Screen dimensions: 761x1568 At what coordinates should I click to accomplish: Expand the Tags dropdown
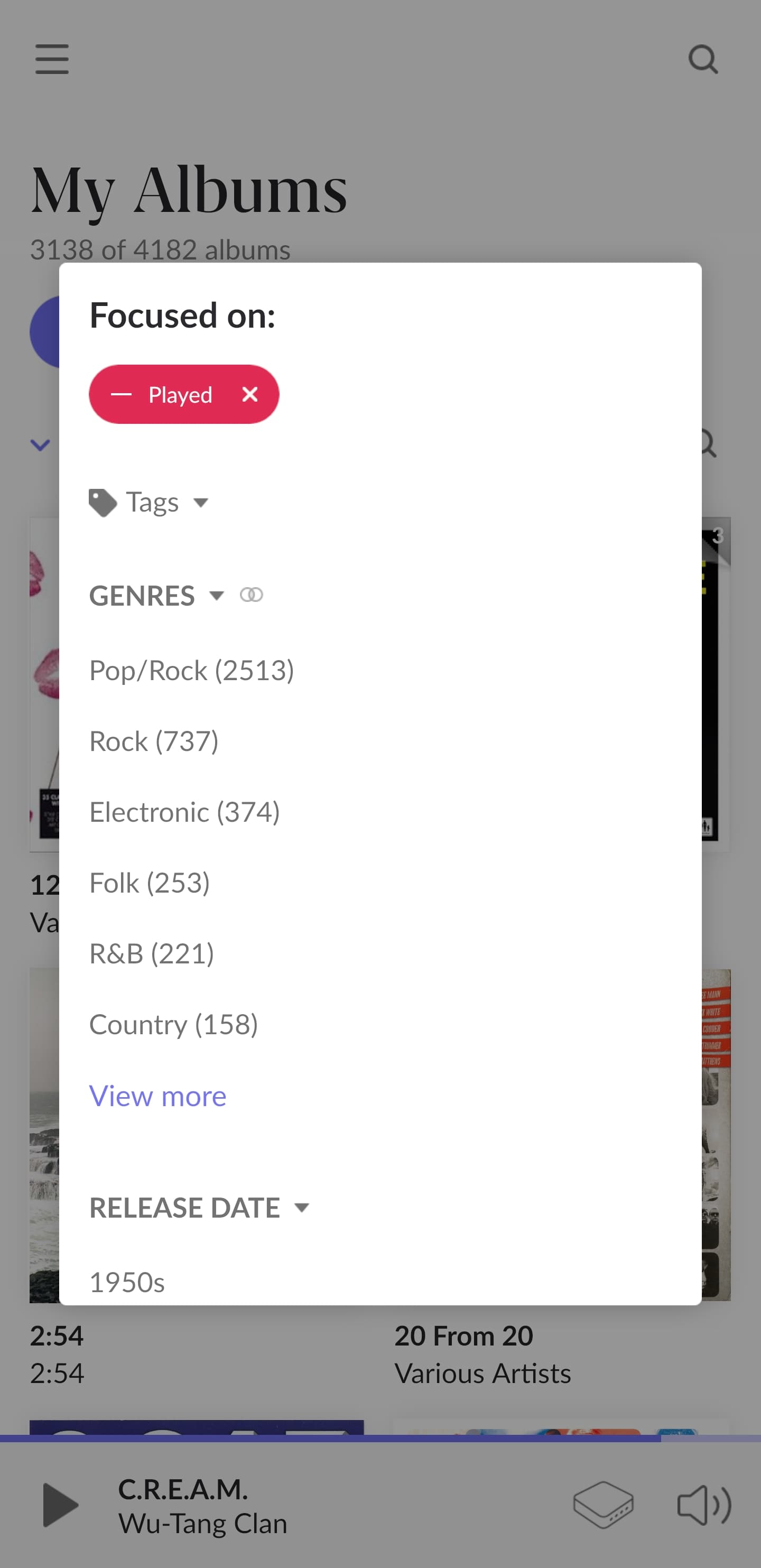tap(149, 503)
